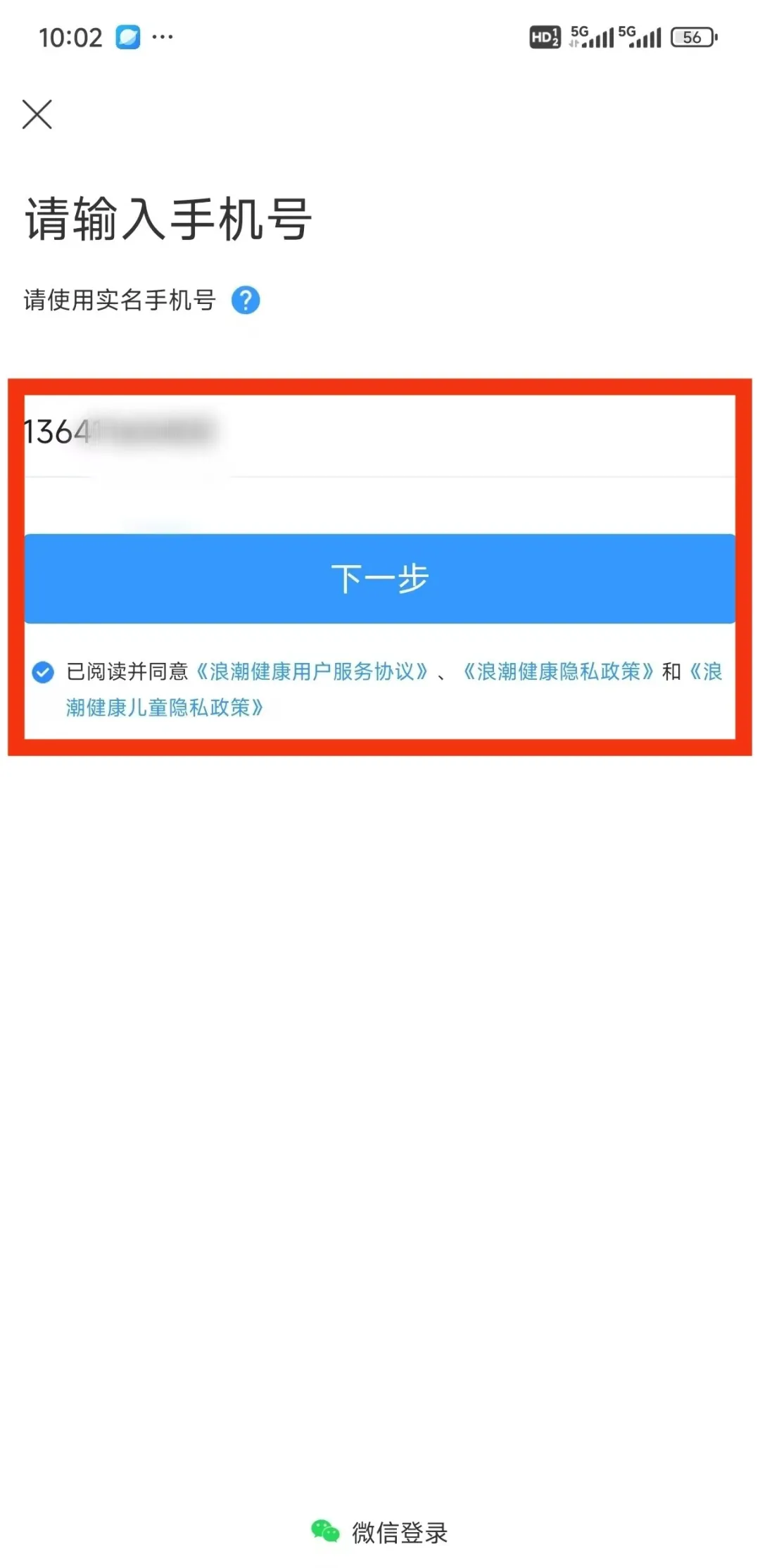Screen dimensions: 760x1568
Task: Tap the help icon beside 请使用实名手机号
Action: 246,301
